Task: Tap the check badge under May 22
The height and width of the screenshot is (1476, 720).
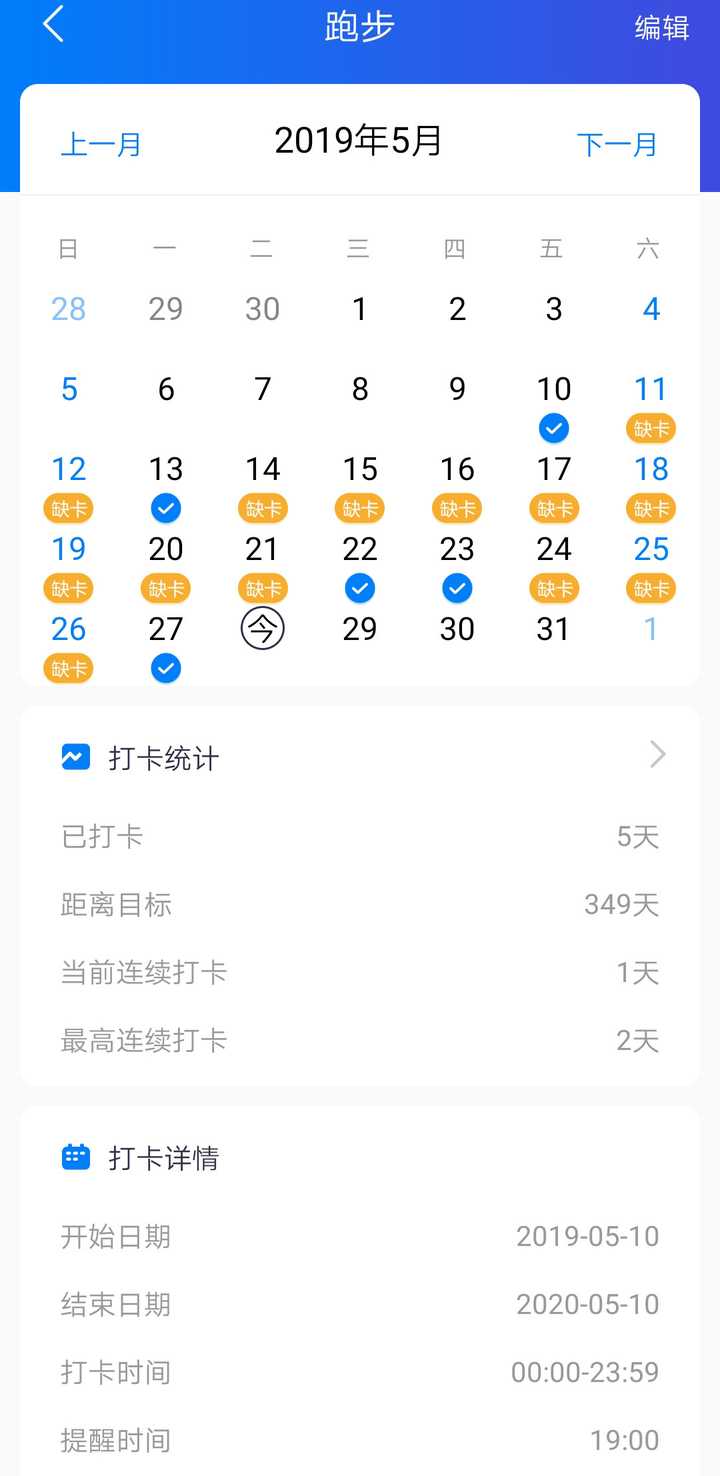Action: (x=359, y=588)
